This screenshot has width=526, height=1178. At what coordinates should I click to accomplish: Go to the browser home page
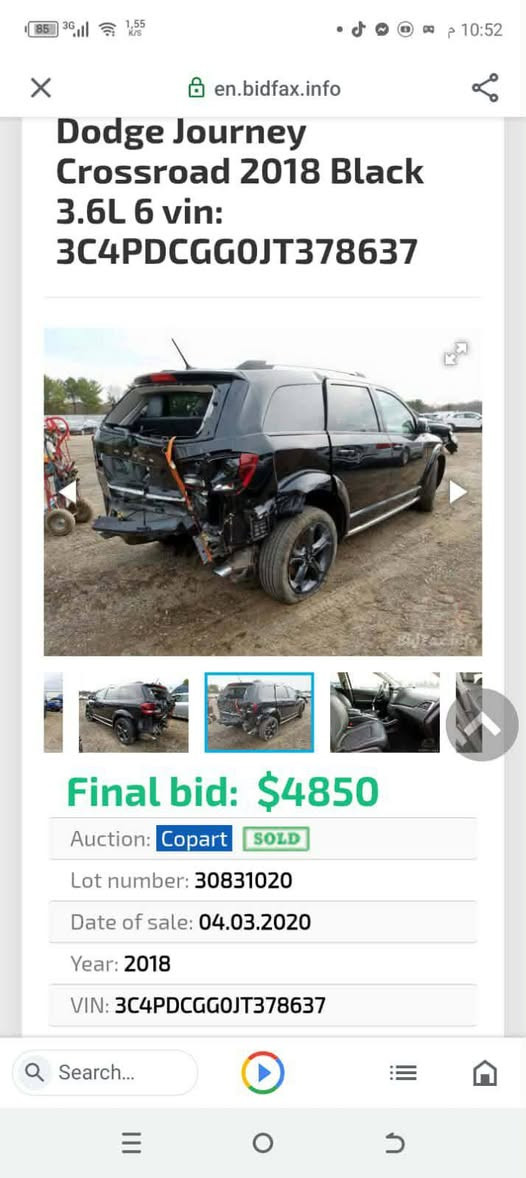pyautogui.click(x=485, y=1073)
